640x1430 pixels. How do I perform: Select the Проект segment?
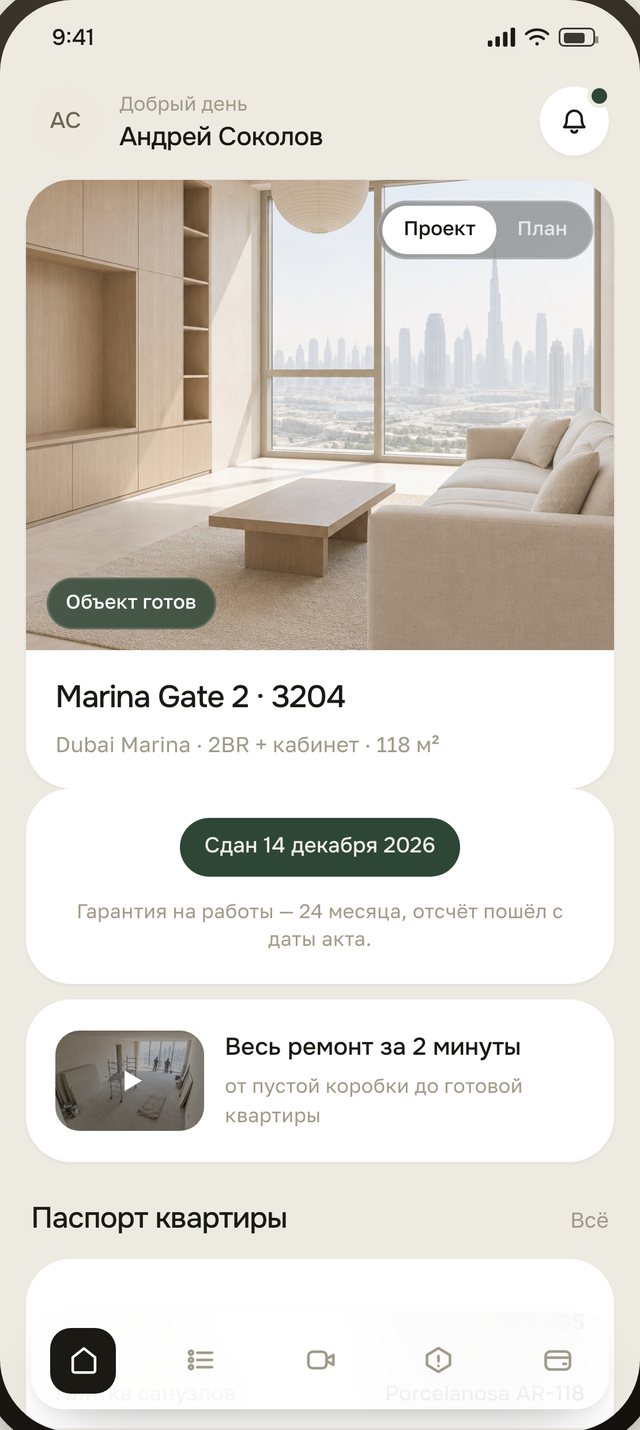point(440,229)
